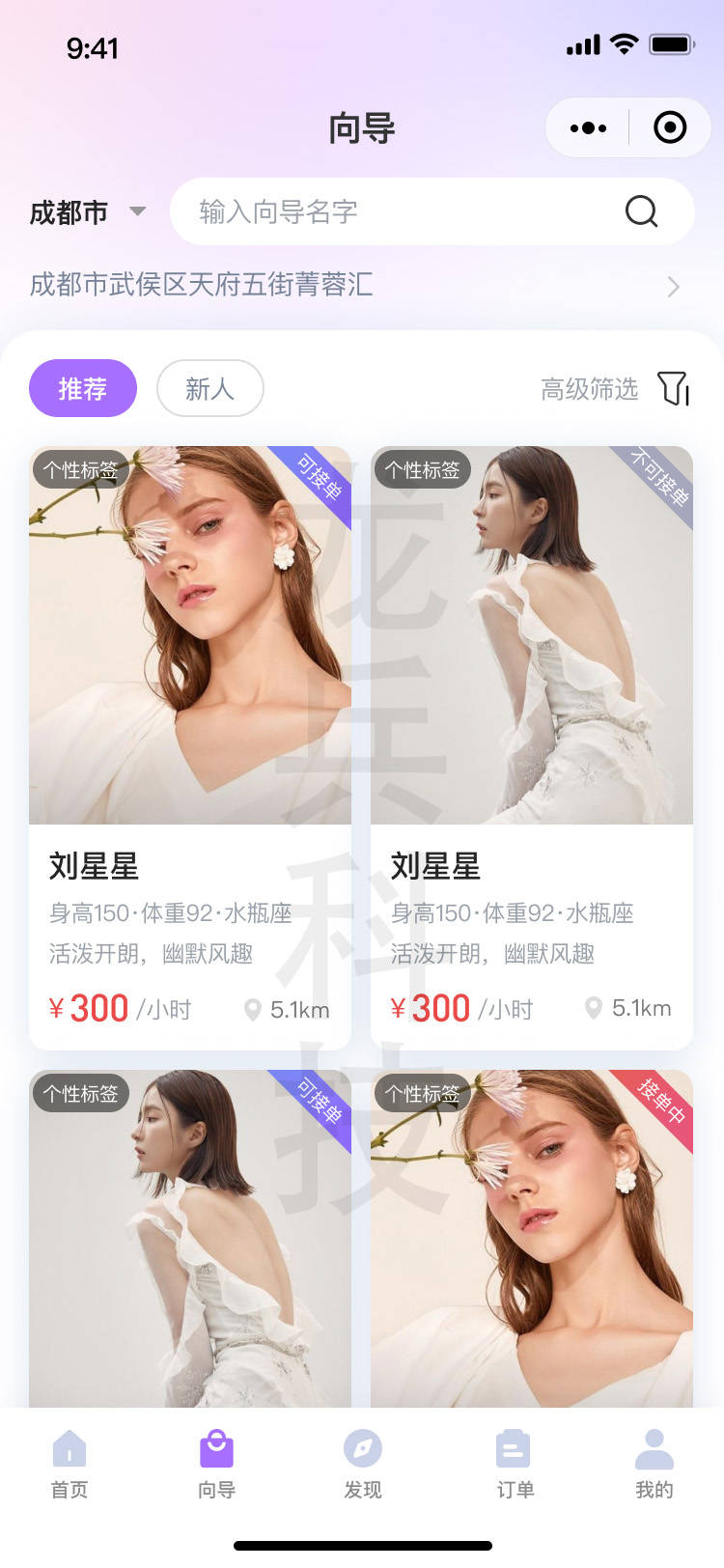Expand the 天府五街菁蓉汇 address row chevron
724x1568 pixels.
[673, 287]
